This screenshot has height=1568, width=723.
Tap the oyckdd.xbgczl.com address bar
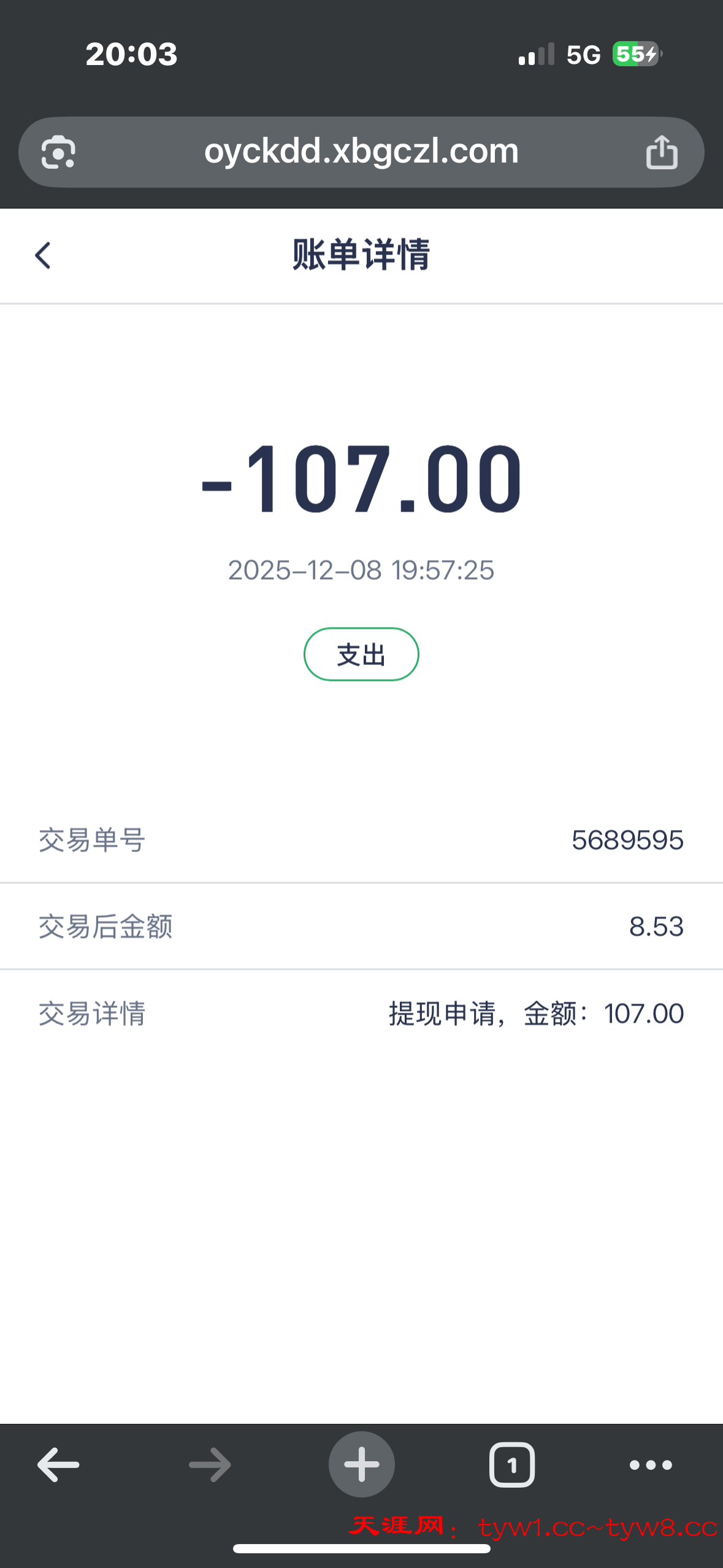point(361,152)
